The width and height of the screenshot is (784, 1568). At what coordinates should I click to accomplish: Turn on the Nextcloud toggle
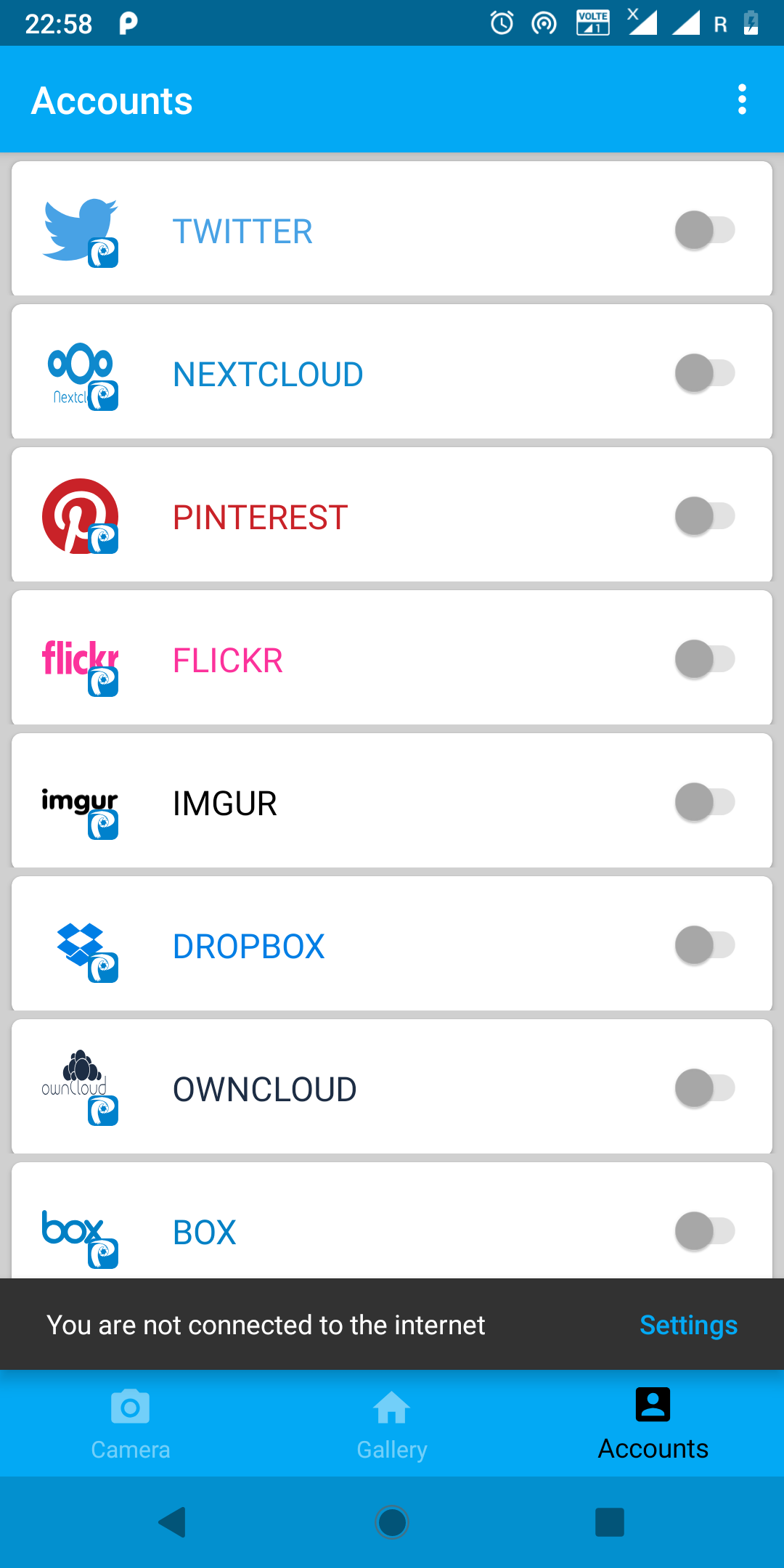(x=704, y=373)
